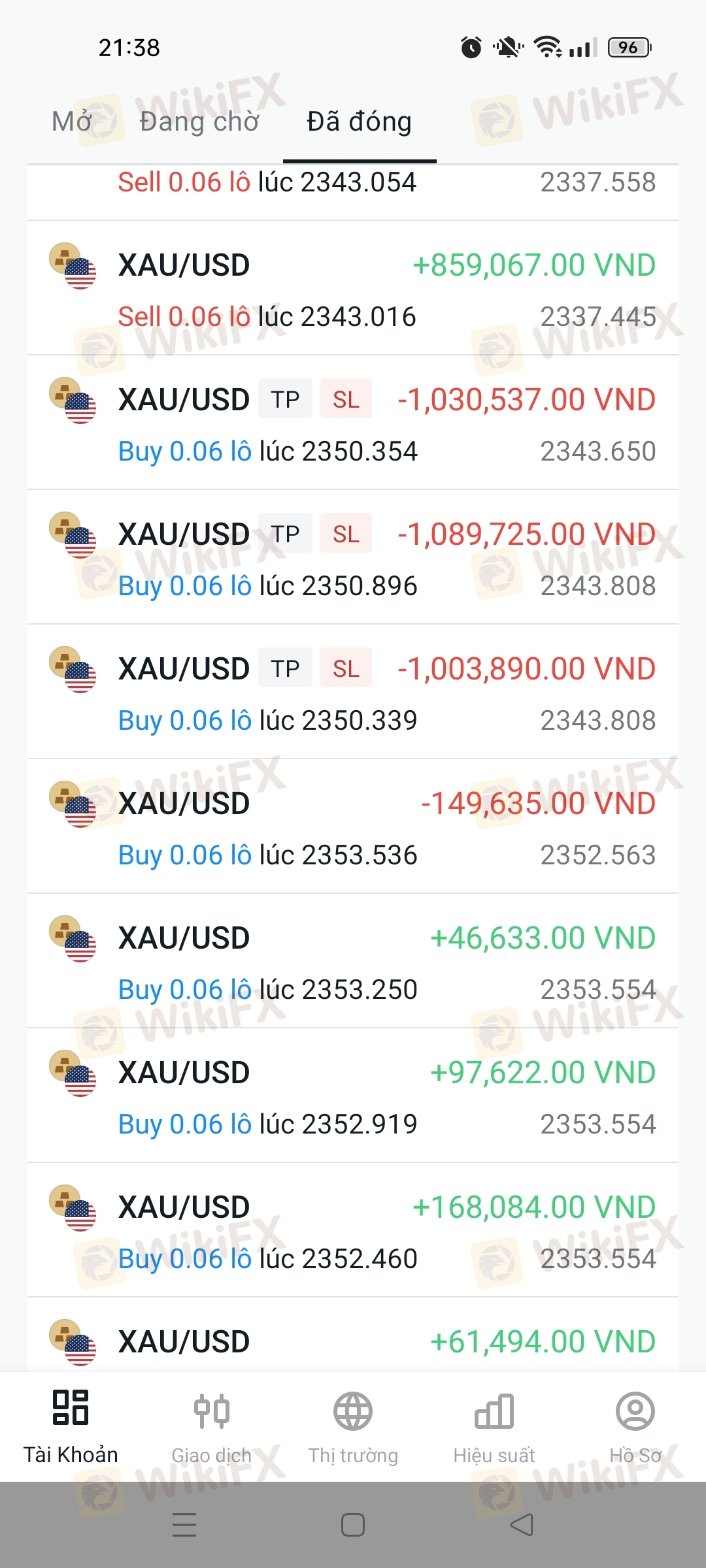Open the Hiệu suất tab

pos(494,1427)
